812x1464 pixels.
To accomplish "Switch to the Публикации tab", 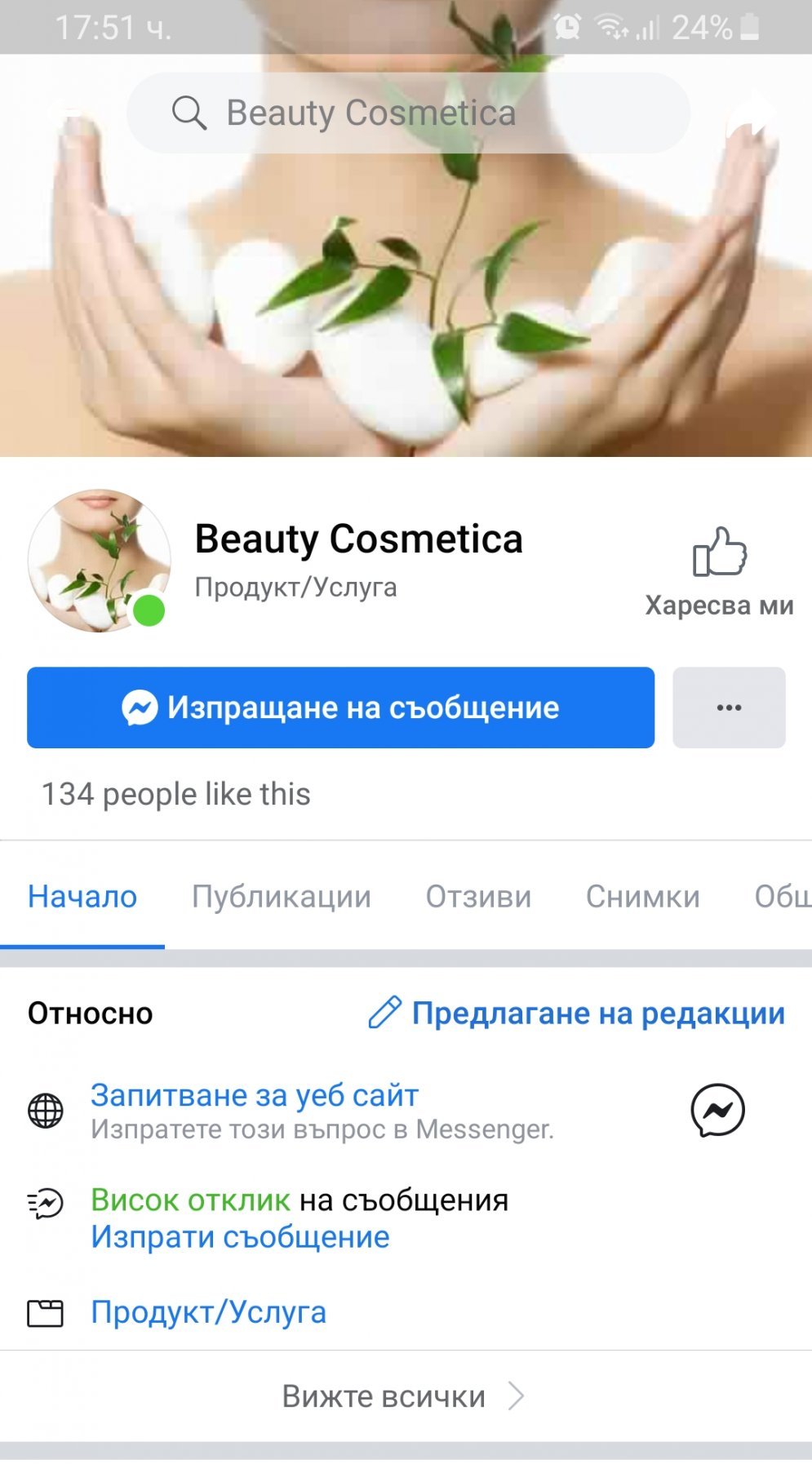I will [x=282, y=897].
